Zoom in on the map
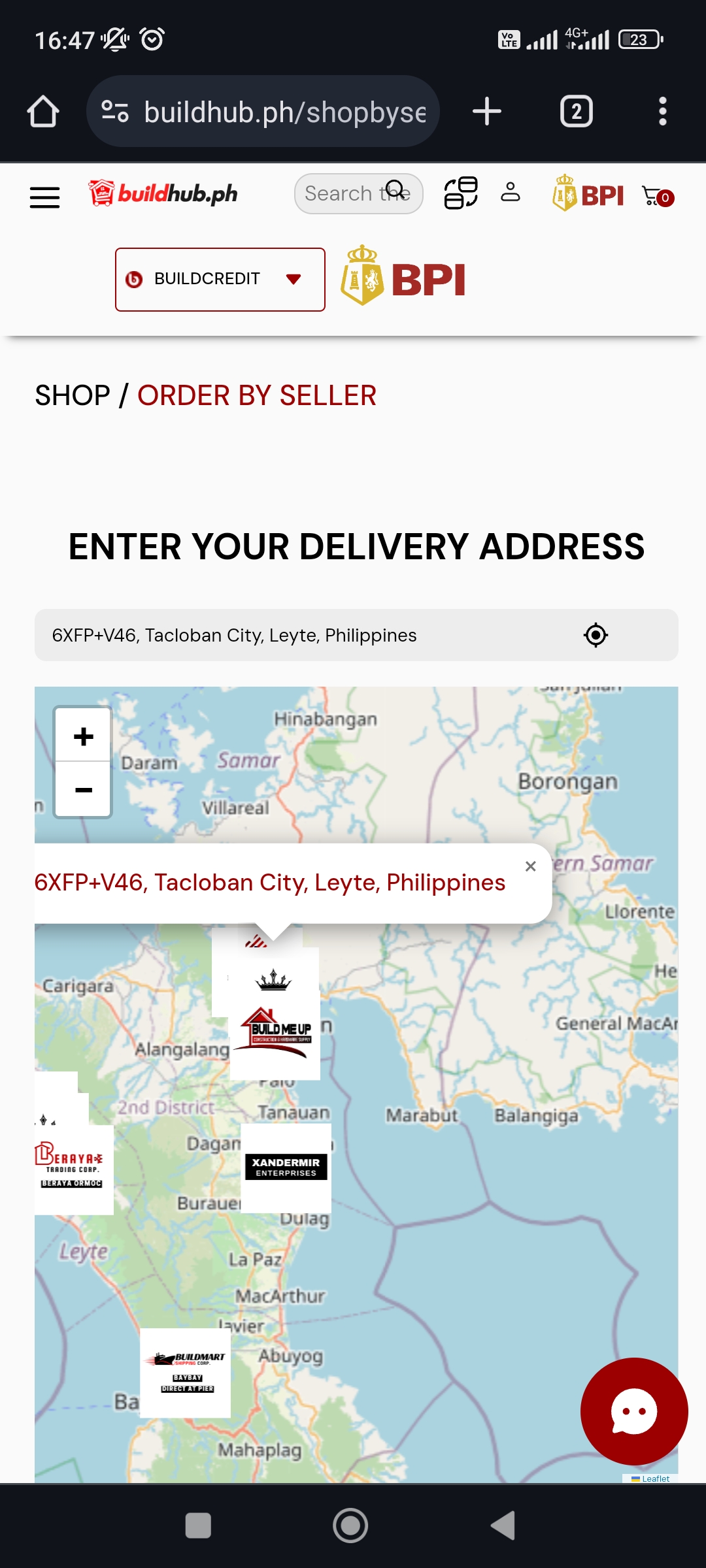Viewport: 706px width, 1568px height. [83, 736]
